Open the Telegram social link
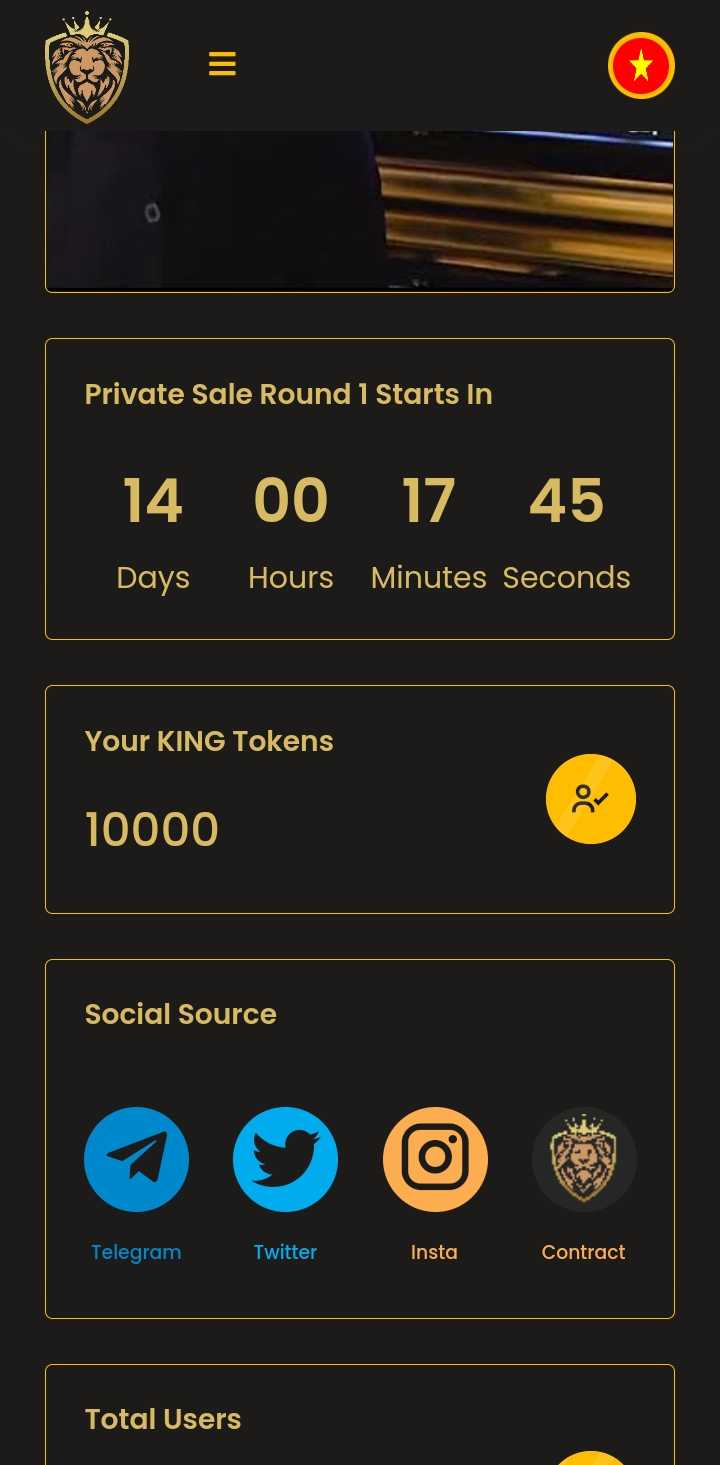This screenshot has height=1465, width=720. (136, 1160)
